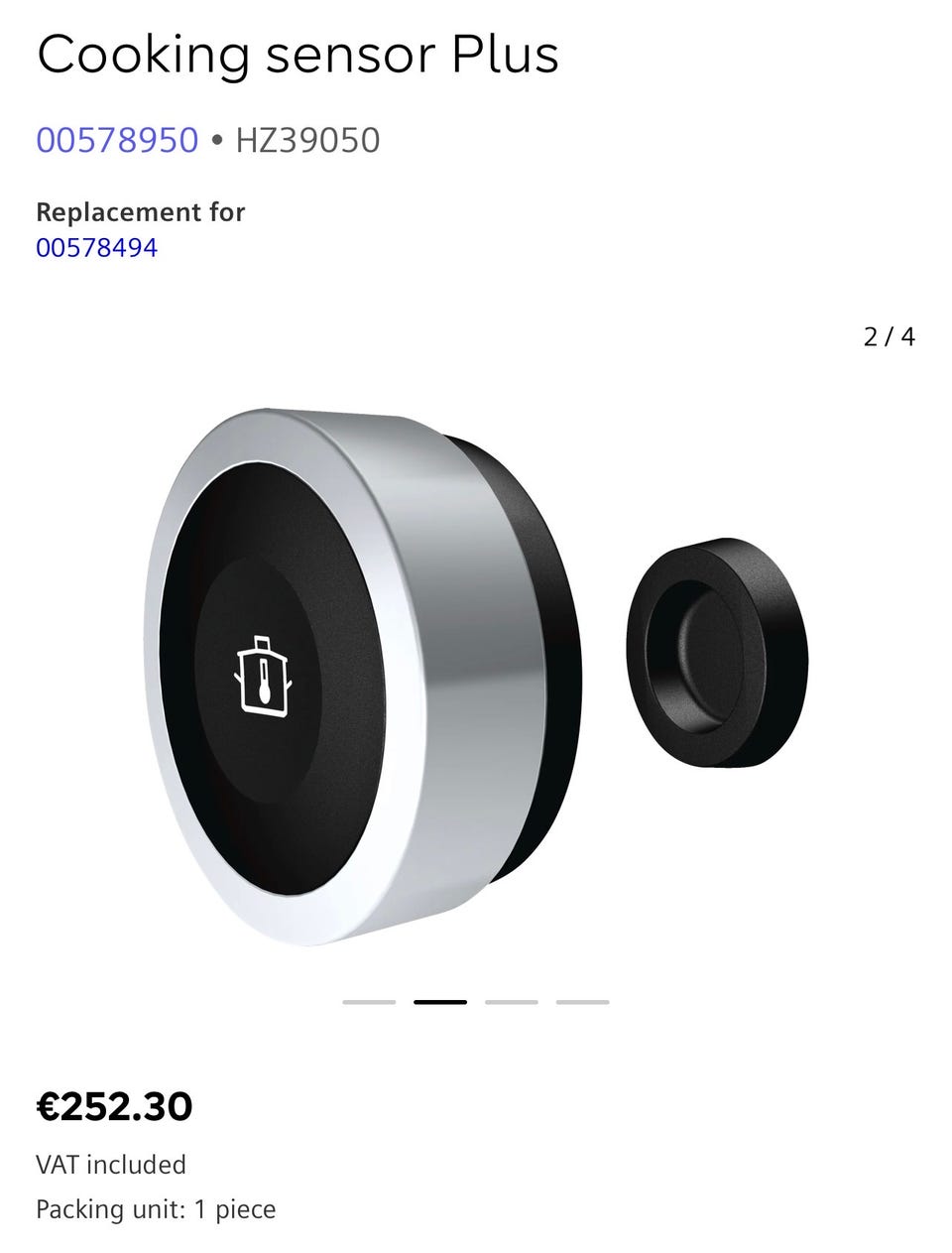952x1253 pixels.
Task: Jump to the first image indicator
Action: coord(369,1002)
